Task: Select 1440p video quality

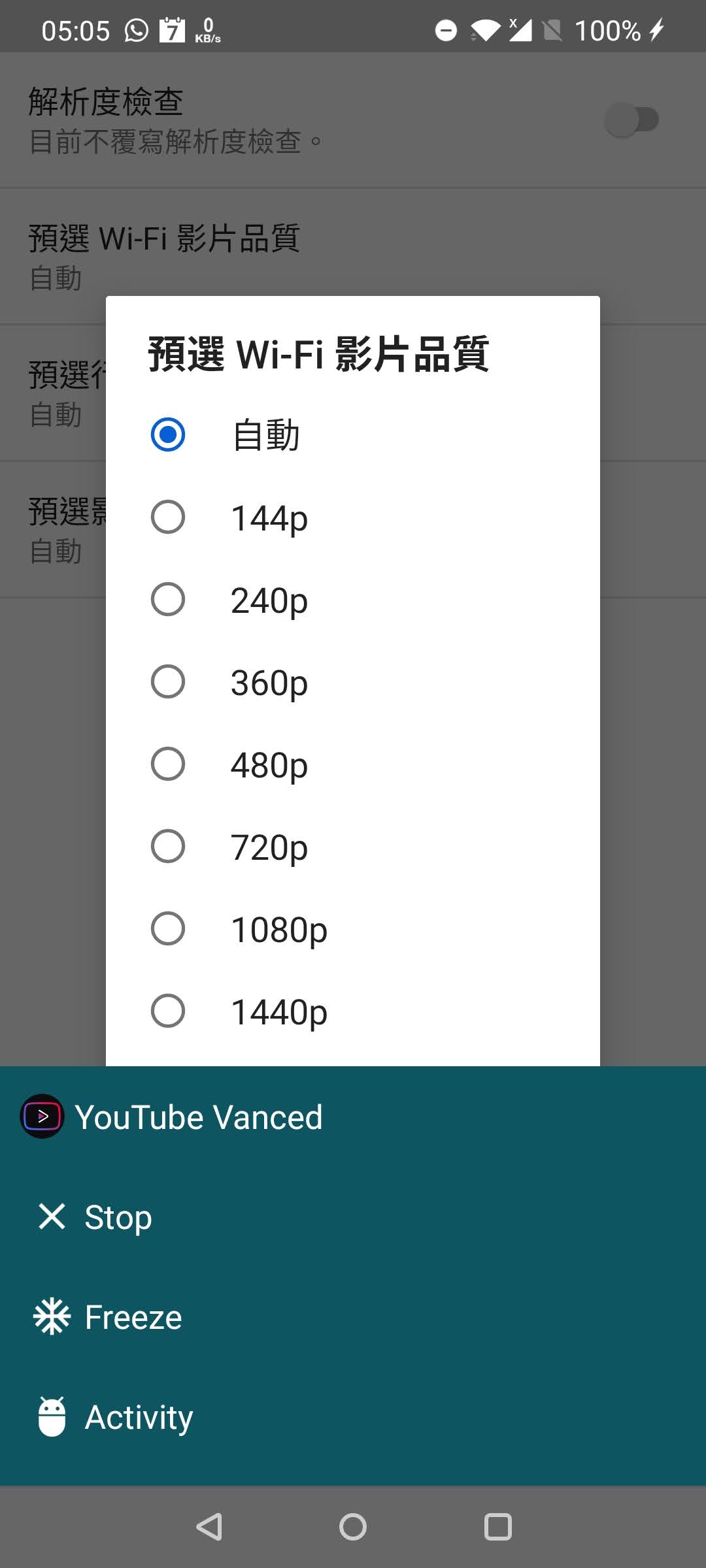Action: tap(353, 1011)
